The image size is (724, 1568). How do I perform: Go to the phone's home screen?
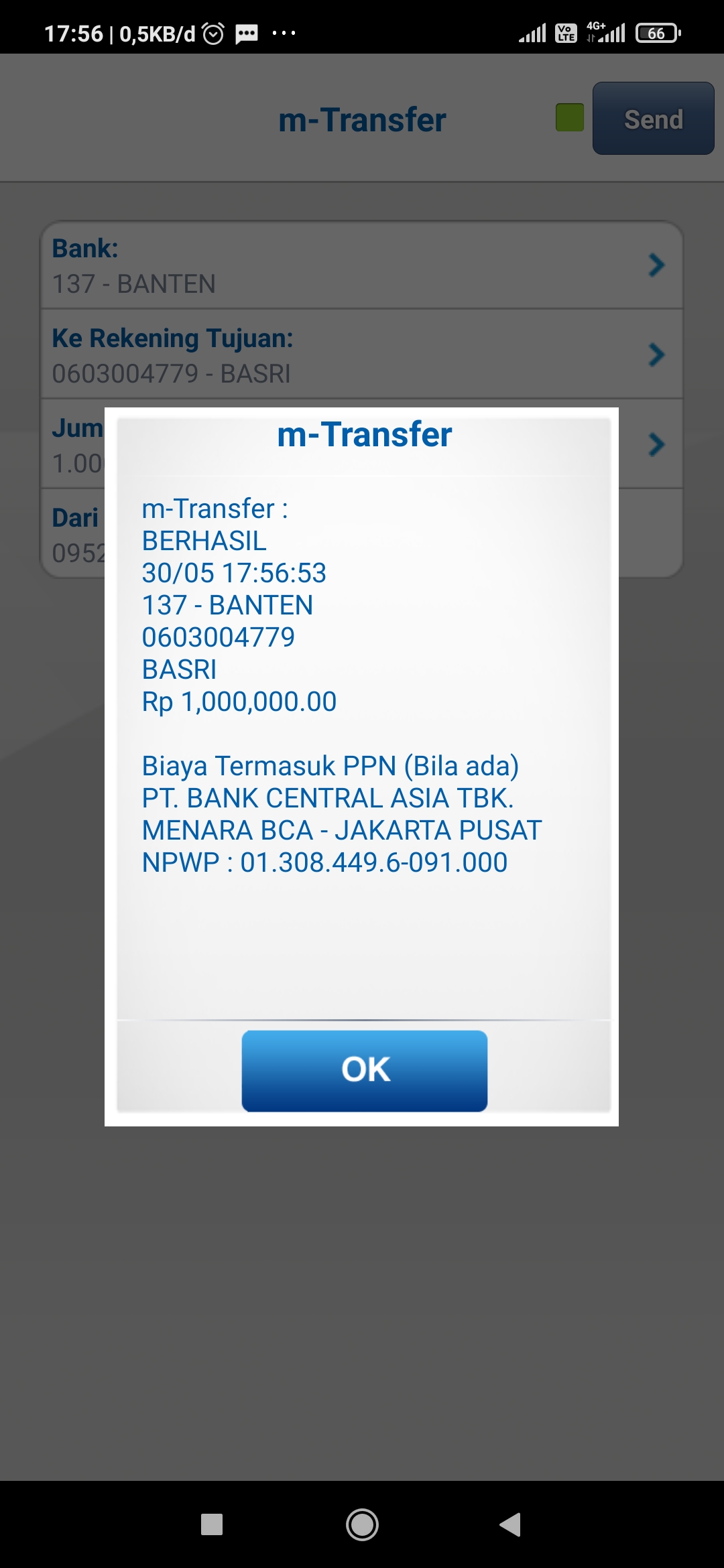pos(362,1524)
